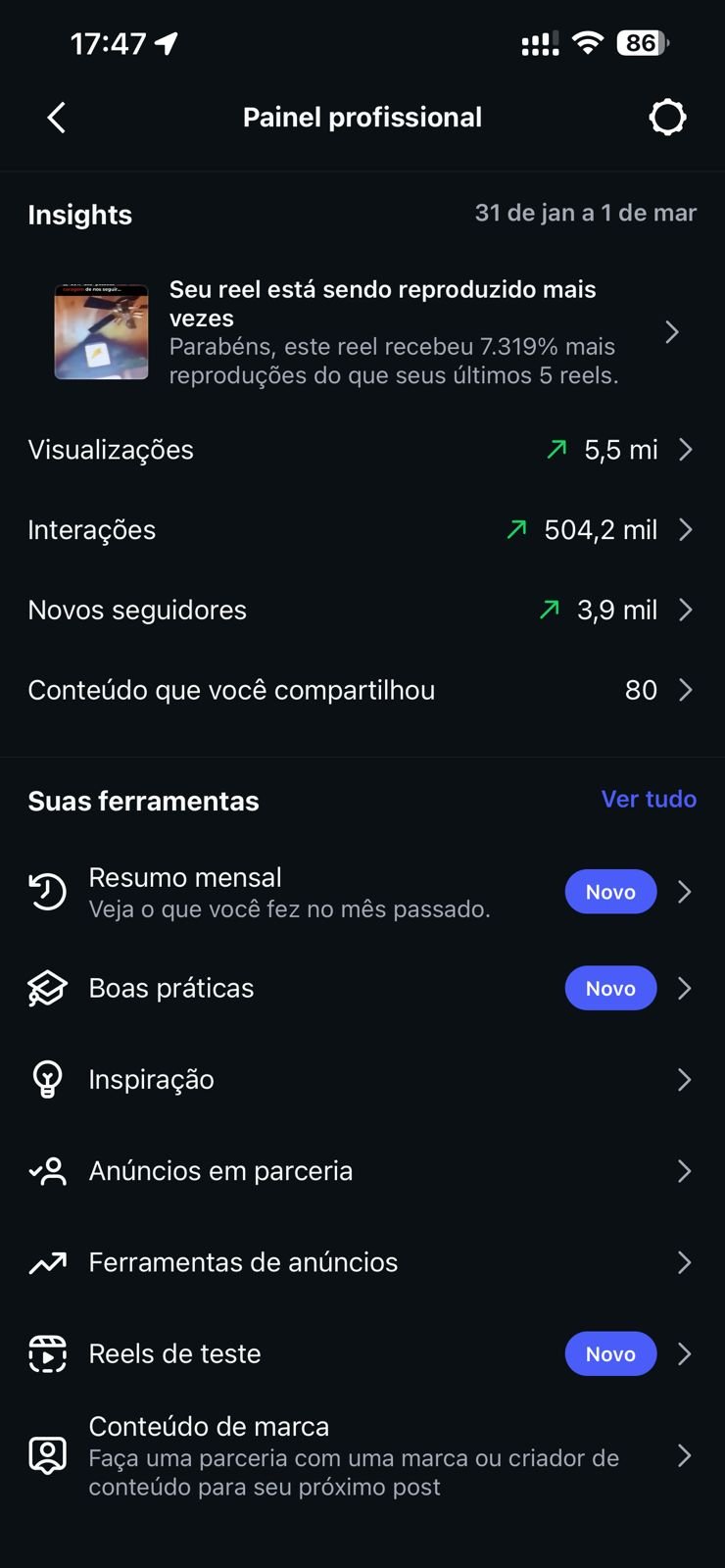
Task: Open Interações details
Action: [362, 530]
